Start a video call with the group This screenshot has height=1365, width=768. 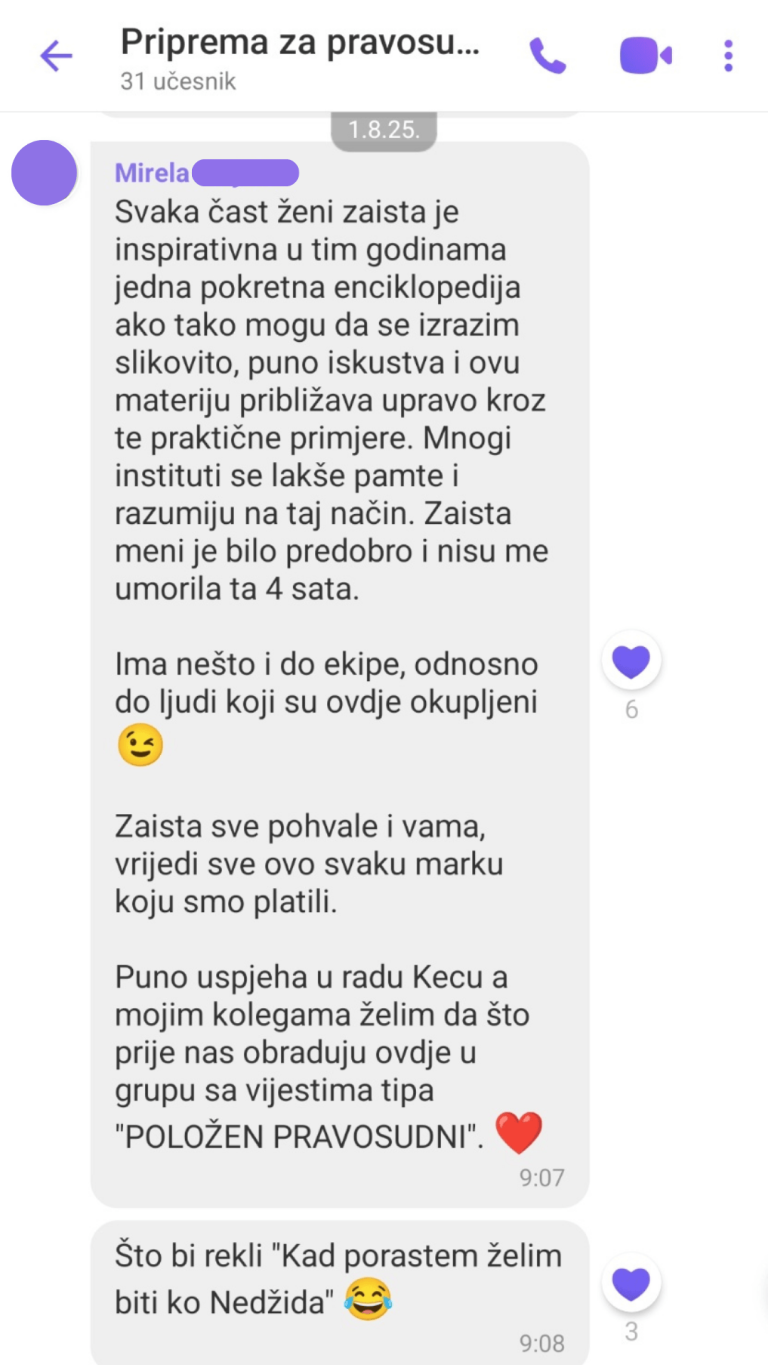[x=645, y=56]
